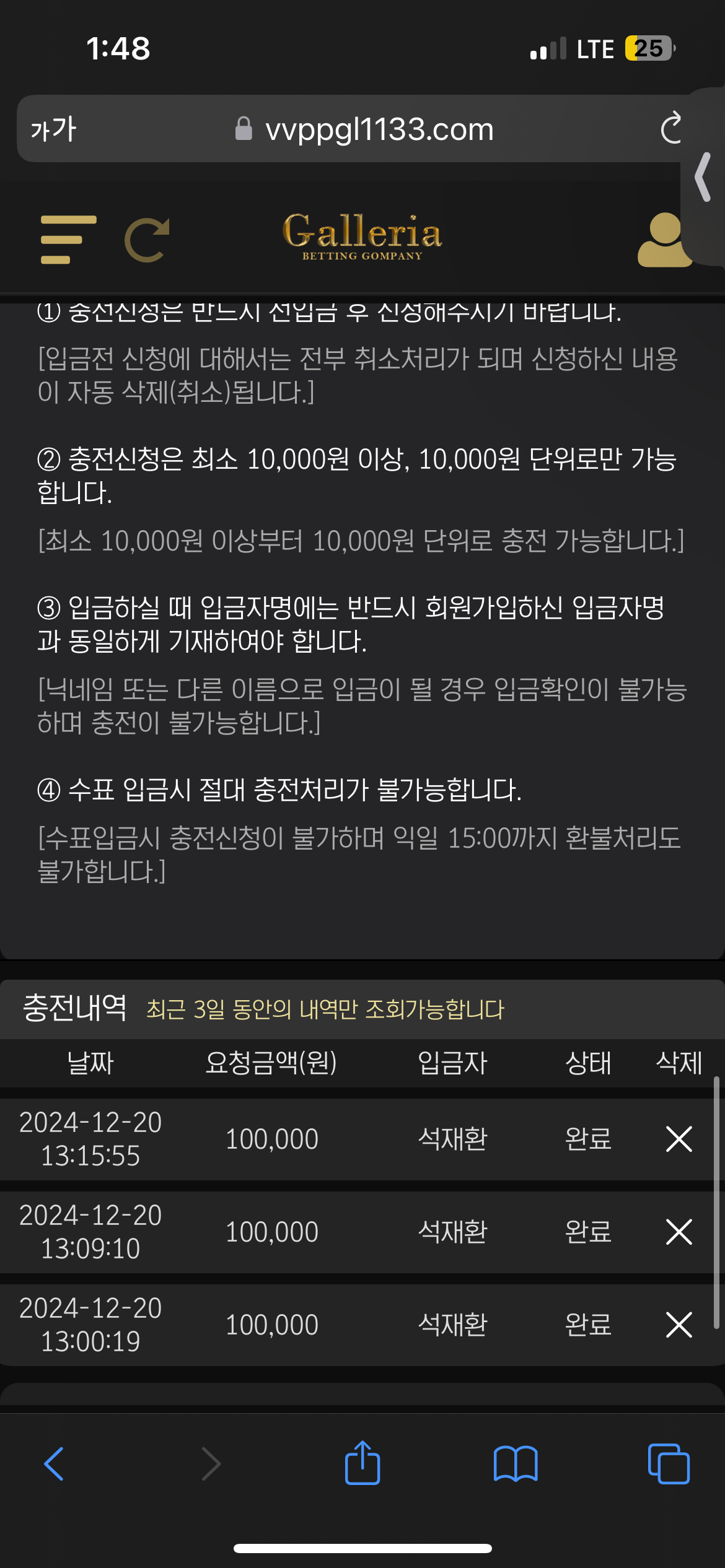Go back in Safari
Viewport: 725px width, 1568px height.
pos(55,1464)
